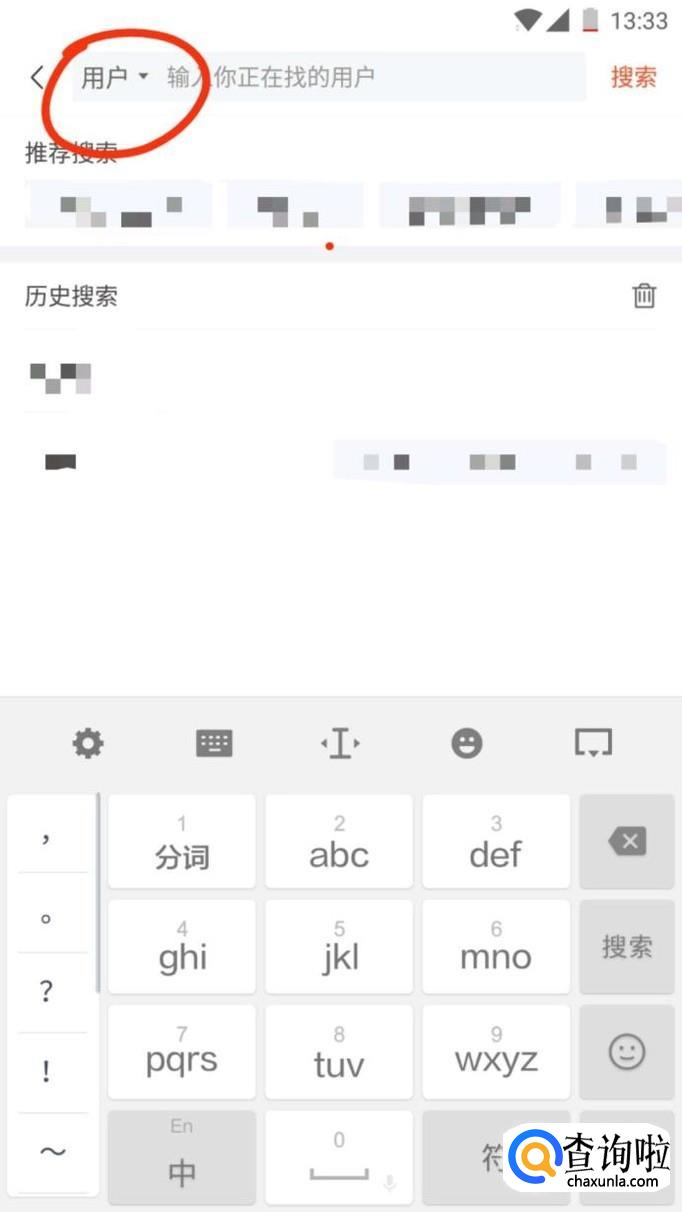Image resolution: width=682 pixels, height=1212 pixels.
Task: Open the 用户 search type dropdown
Action: [x=114, y=77]
